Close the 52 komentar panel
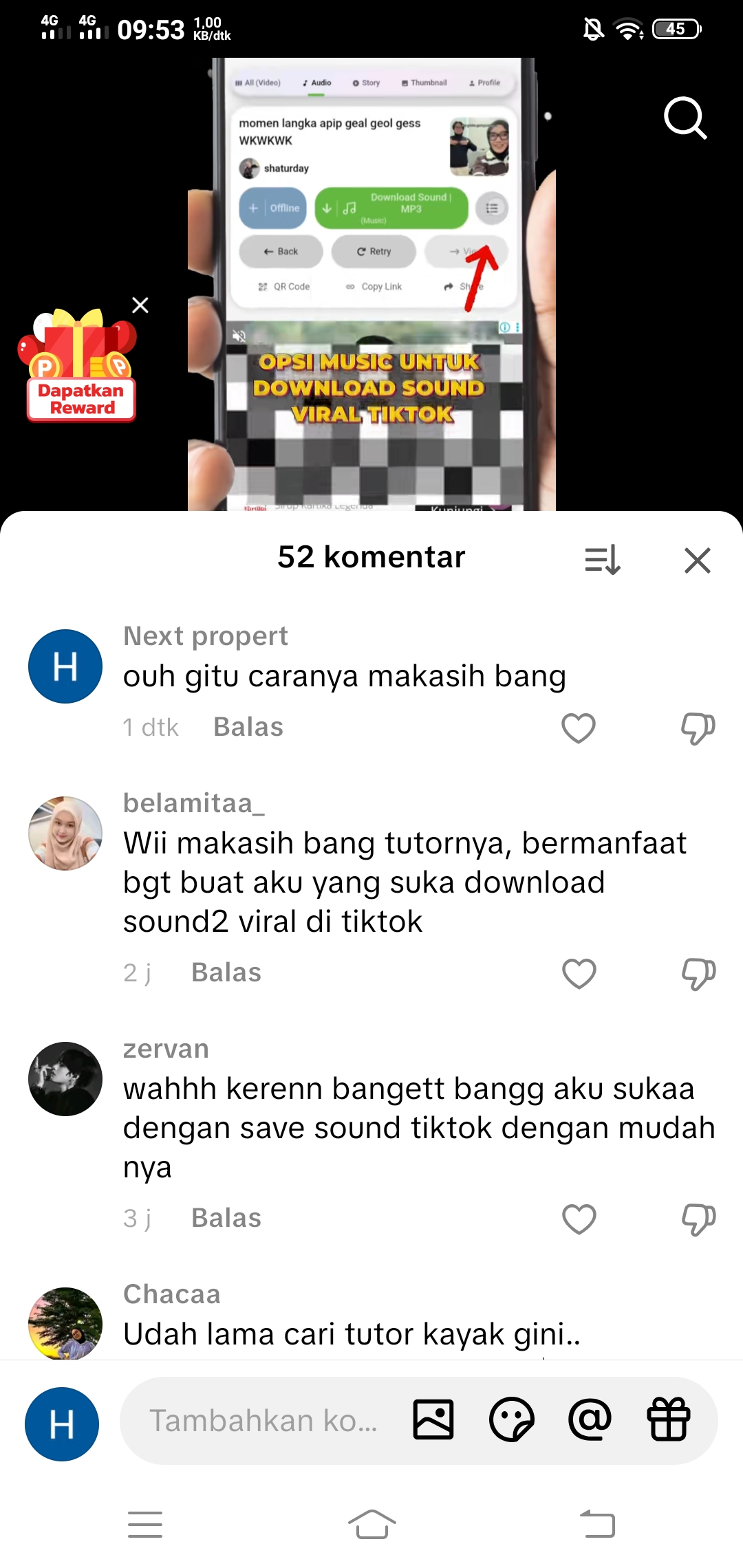This screenshot has width=743, height=1568. pyautogui.click(x=697, y=560)
